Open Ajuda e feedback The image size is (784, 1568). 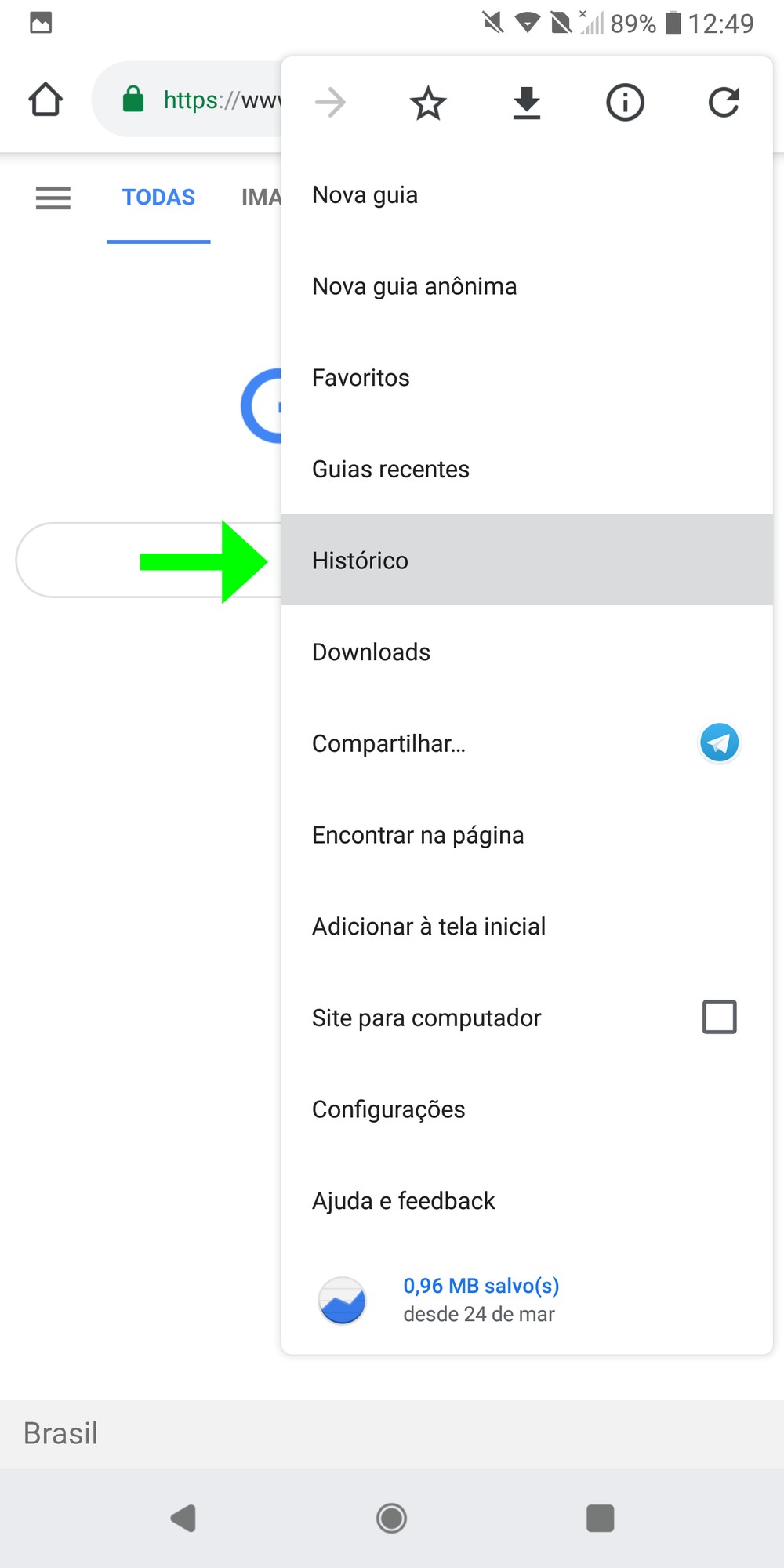pos(403,1201)
